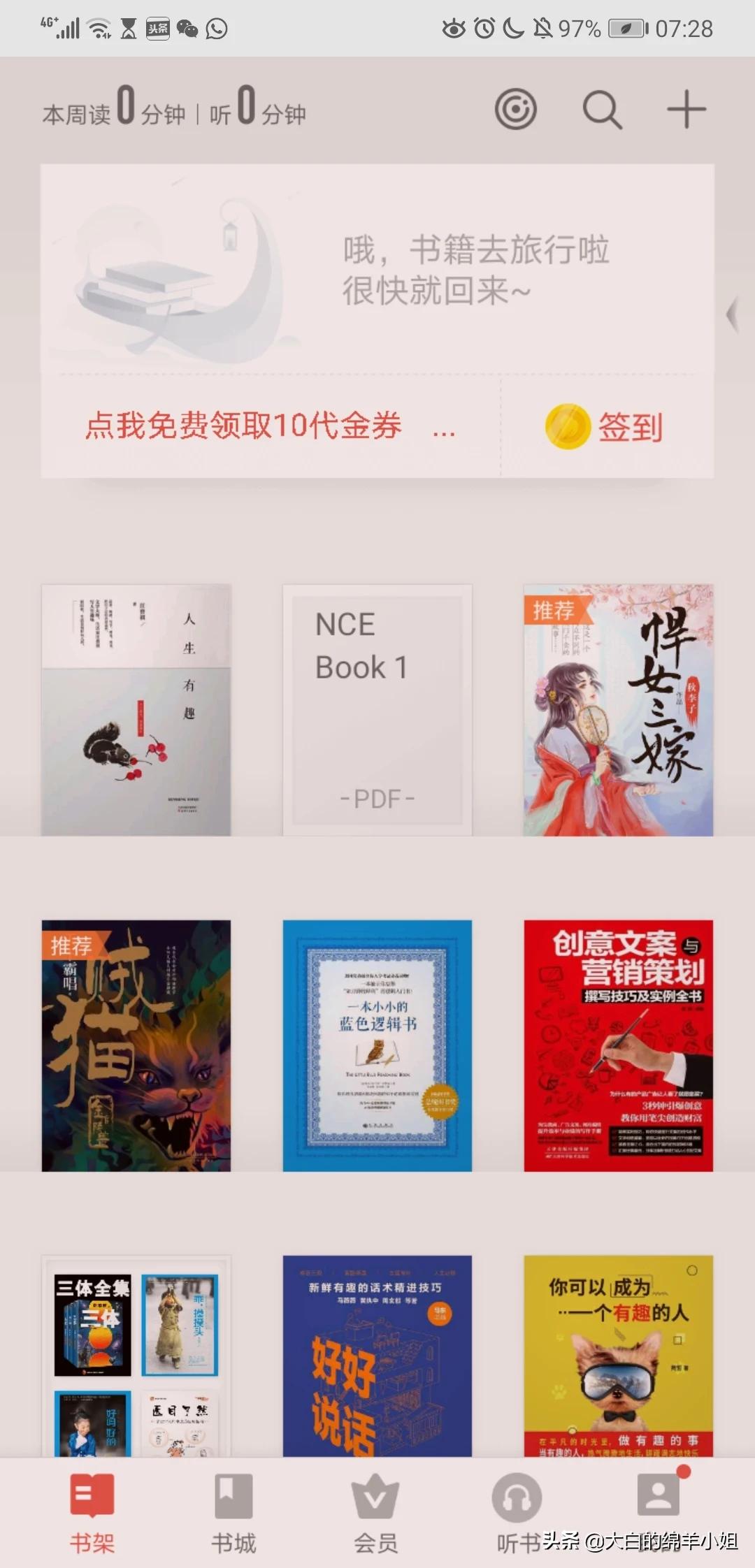This screenshot has width=755, height=1568.
Task: Open 一本小小的蓝色逻辑书
Action: (377, 1045)
